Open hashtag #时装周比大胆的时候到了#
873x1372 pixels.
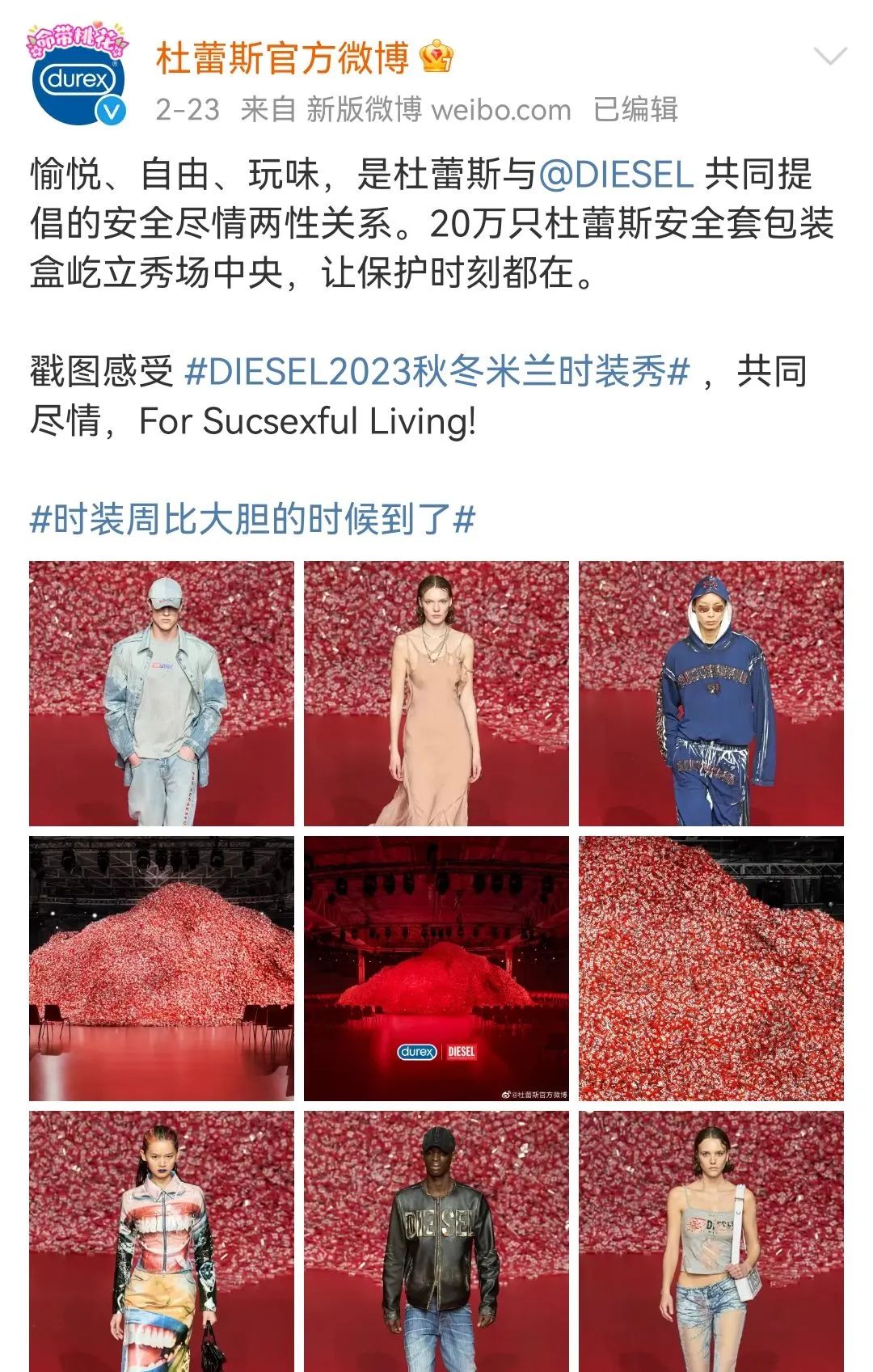(252, 519)
